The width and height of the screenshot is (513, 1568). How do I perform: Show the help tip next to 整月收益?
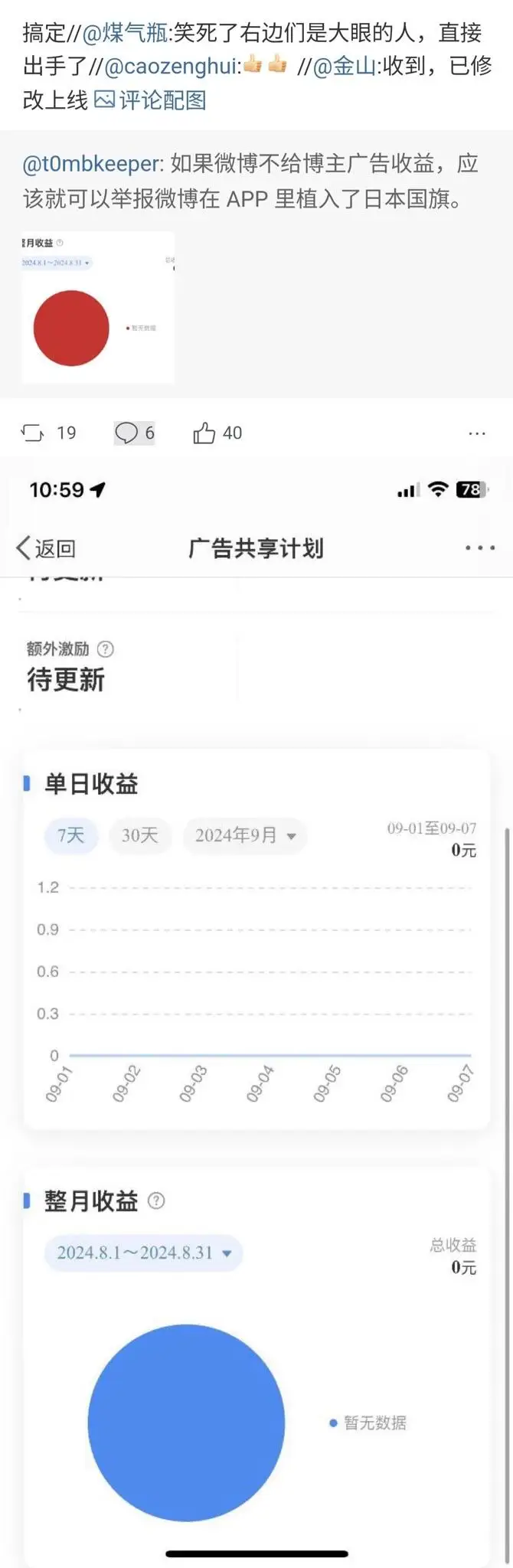coord(156,1200)
